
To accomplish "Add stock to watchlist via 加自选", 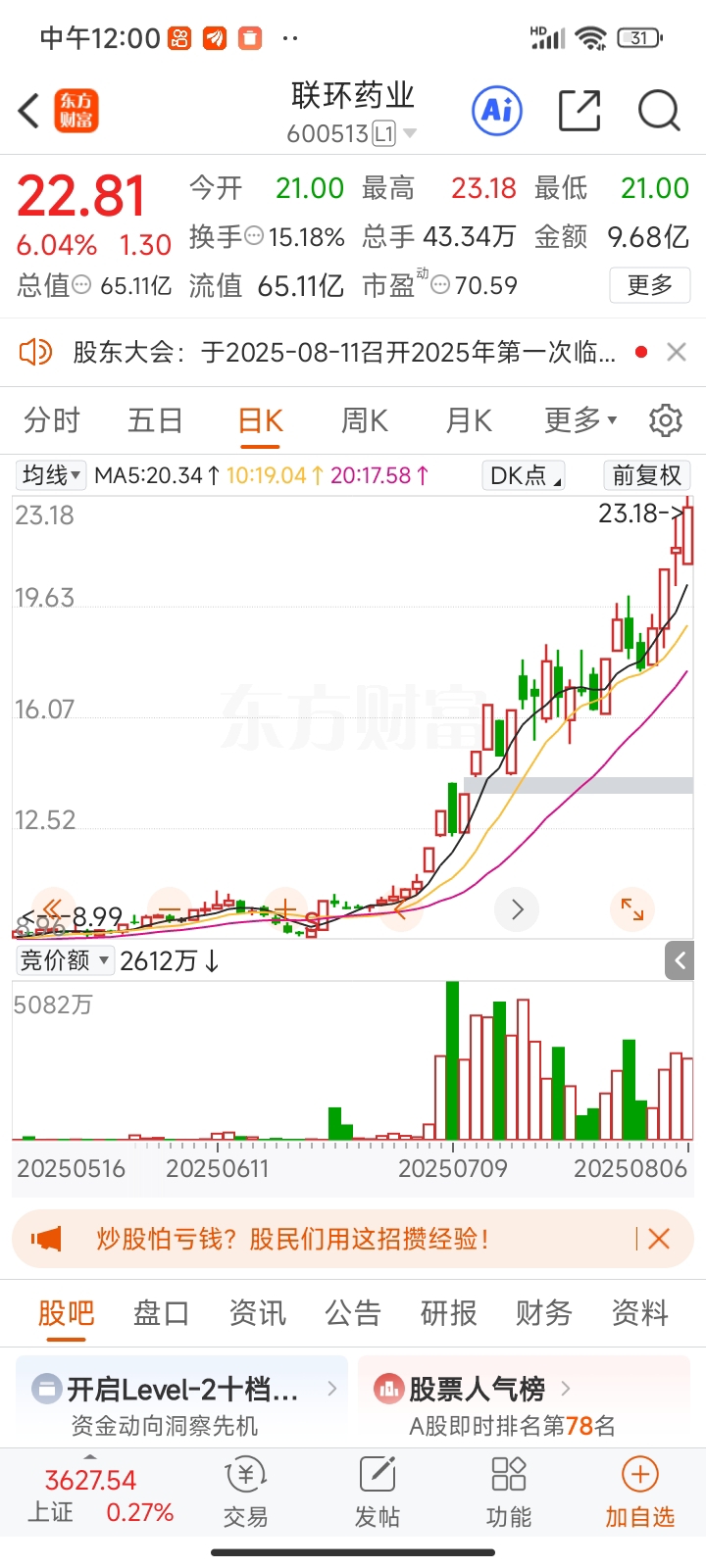I will tap(640, 1494).
